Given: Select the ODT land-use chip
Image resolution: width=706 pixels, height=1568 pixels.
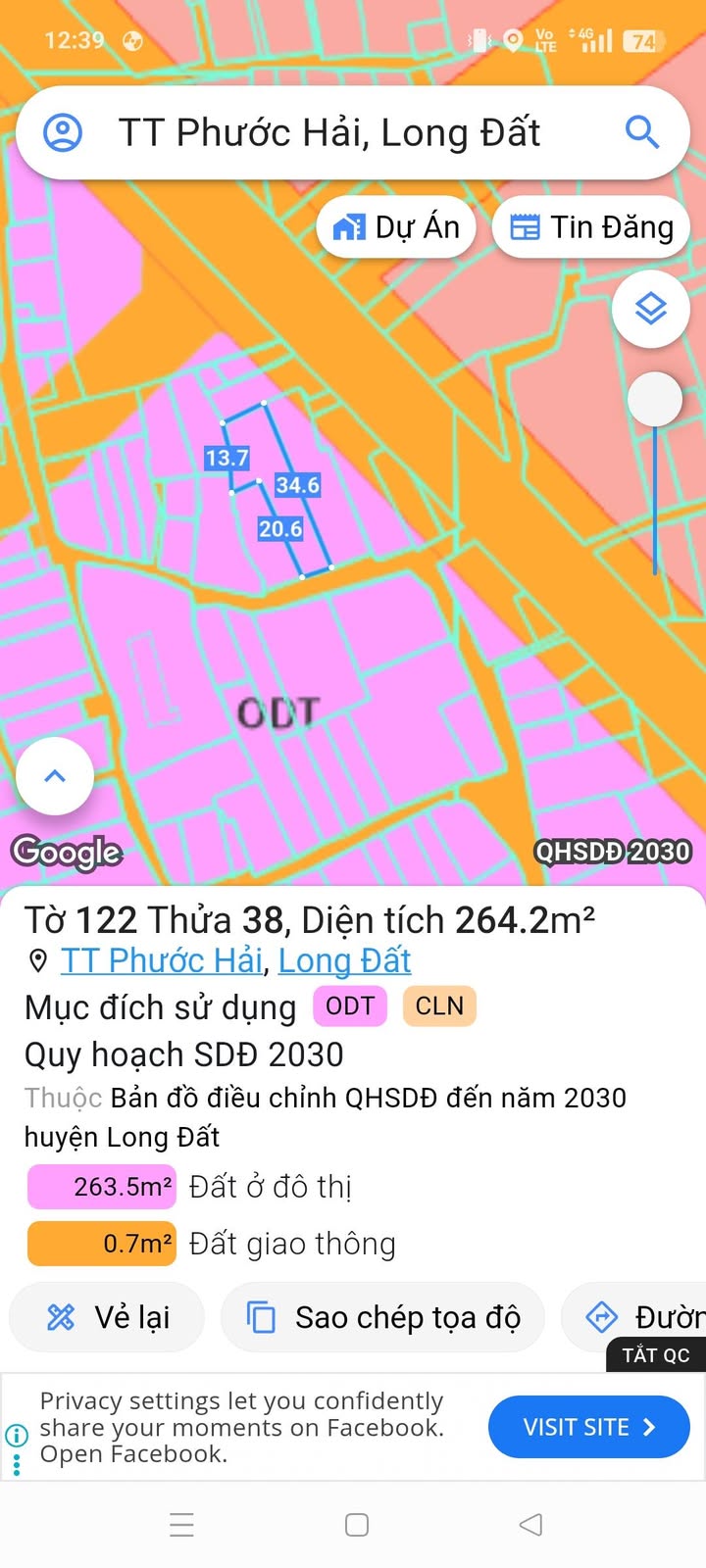Looking at the screenshot, I should click(350, 1006).
